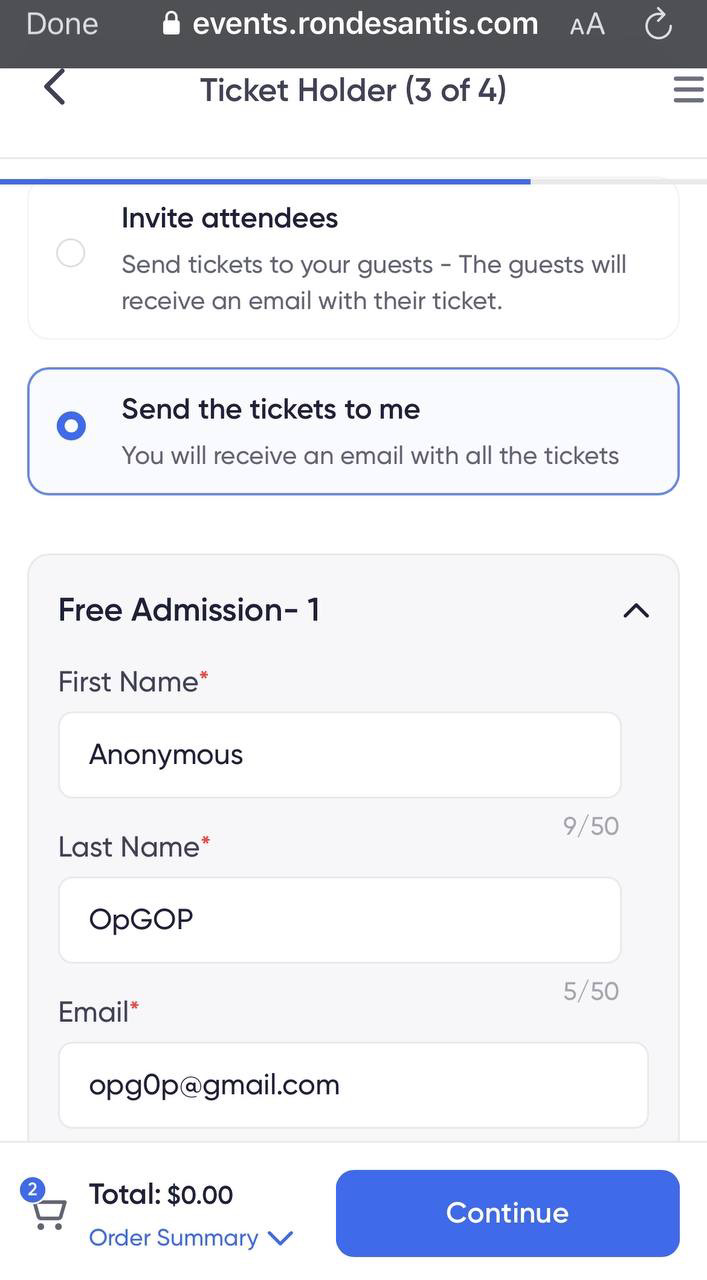Choose Send the tickets to me
The height and width of the screenshot is (1280, 707).
pos(71,427)
